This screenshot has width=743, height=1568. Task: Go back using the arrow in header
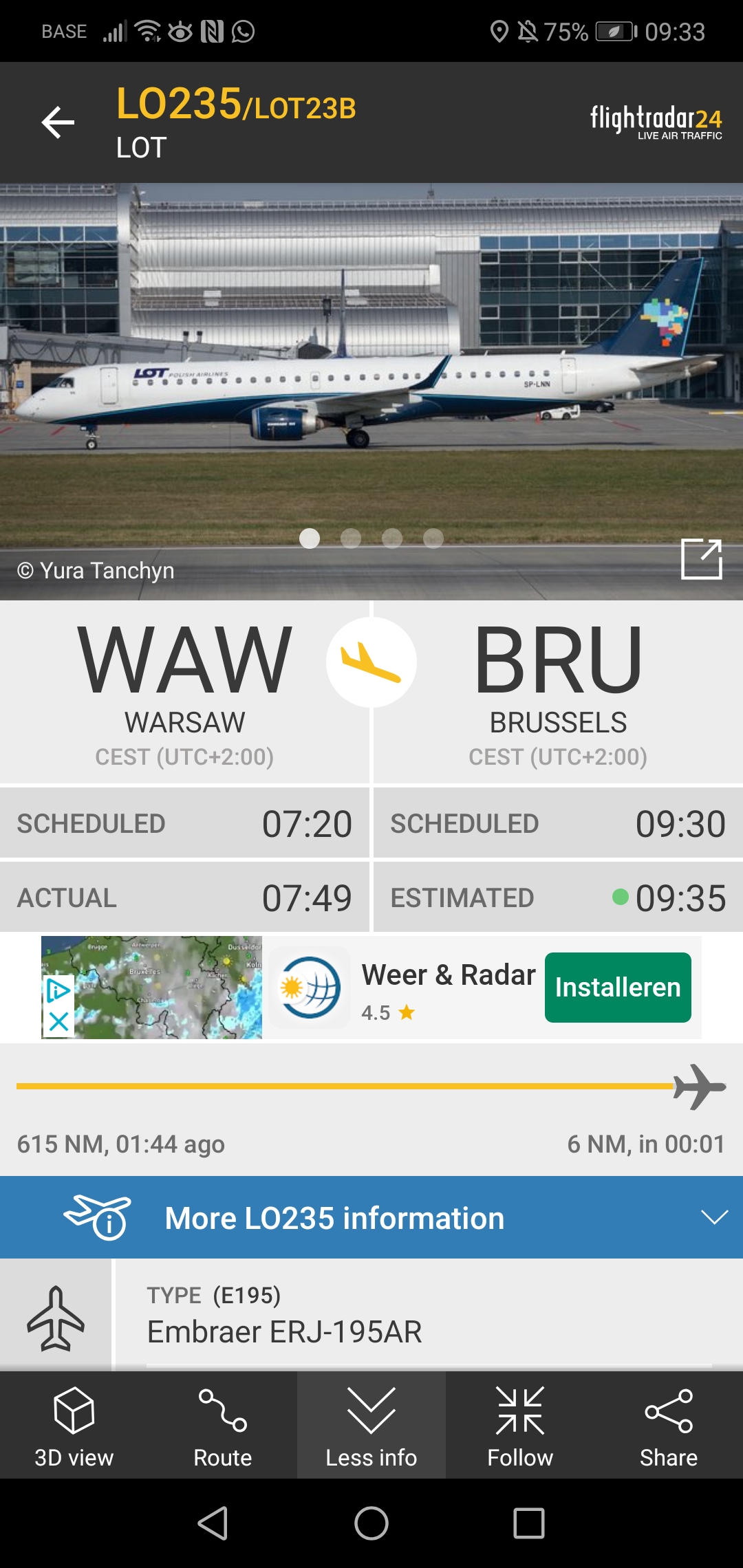click(58, 122)
